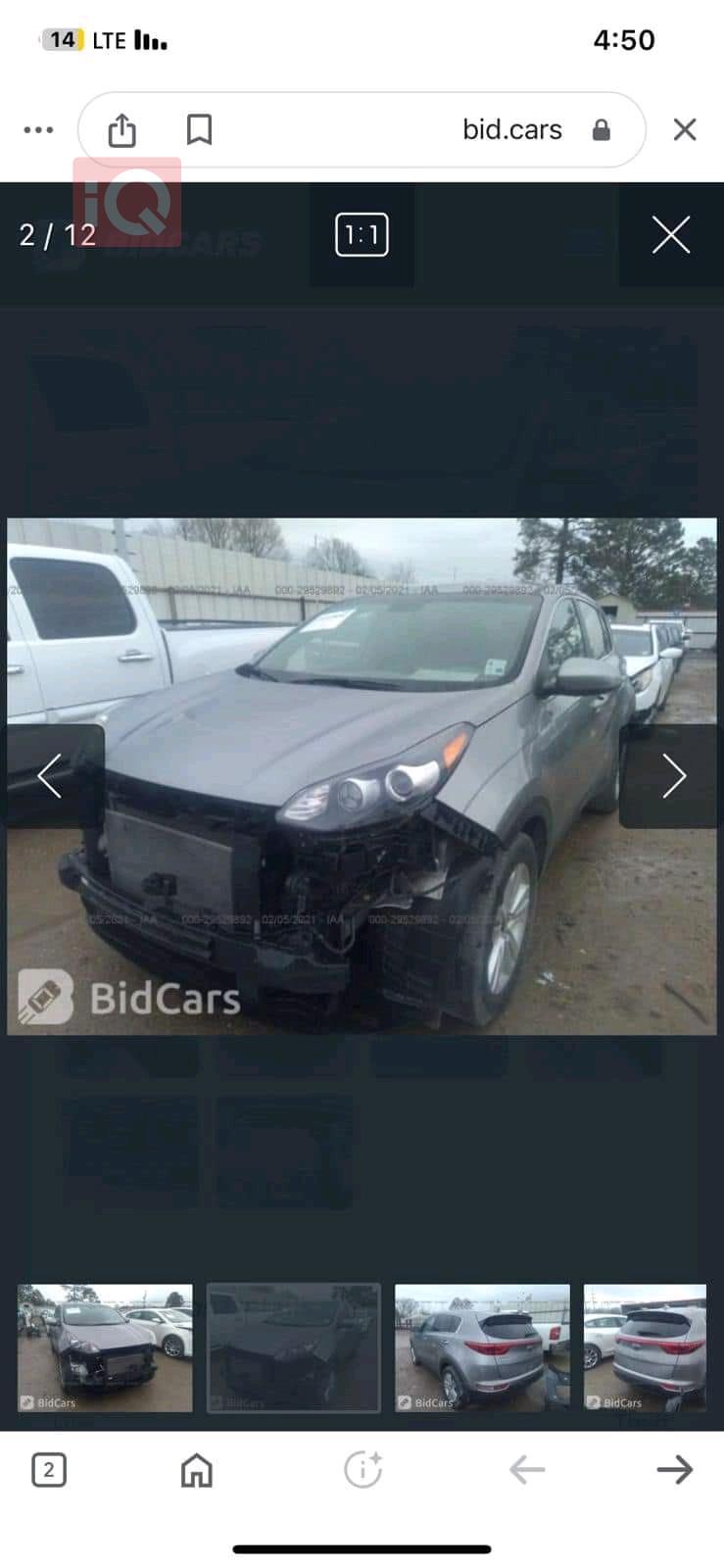Bookmark the bid.cars page
This screenshot has width=724, height=1568.
(x=199, y=129)
